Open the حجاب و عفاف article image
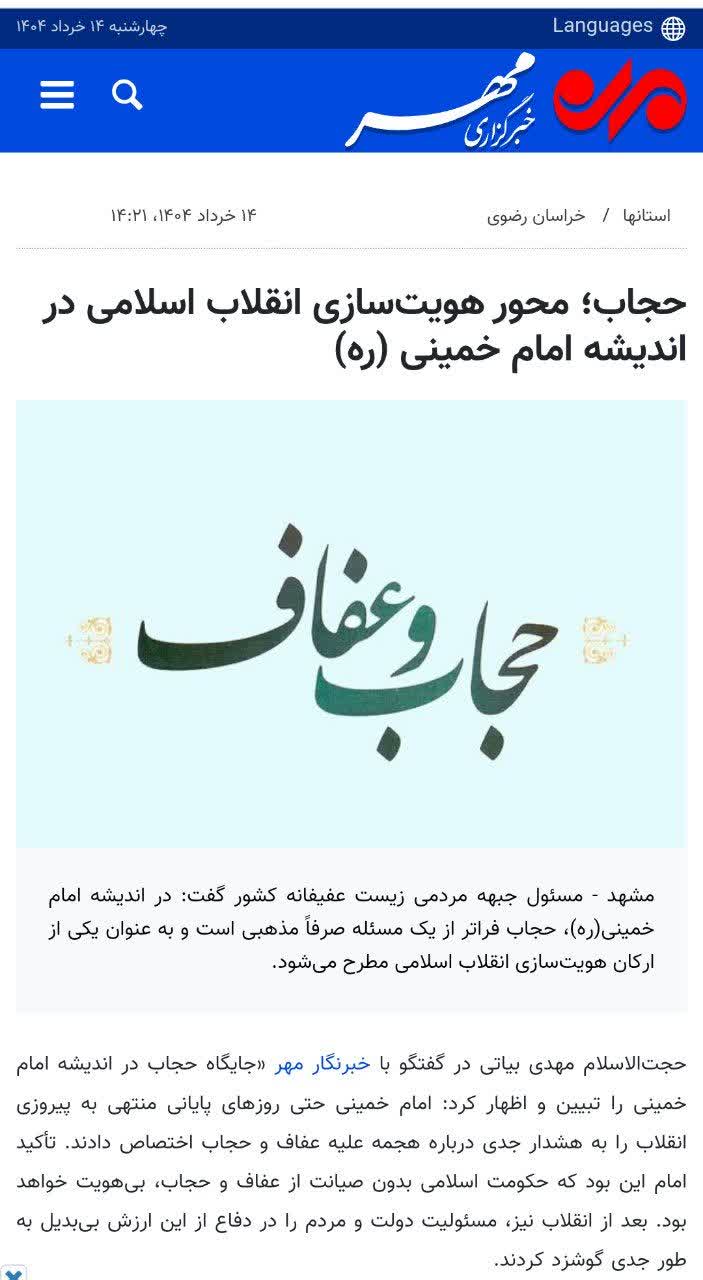The width and height of the screenshot is (703, 1280). click(351, 624)
